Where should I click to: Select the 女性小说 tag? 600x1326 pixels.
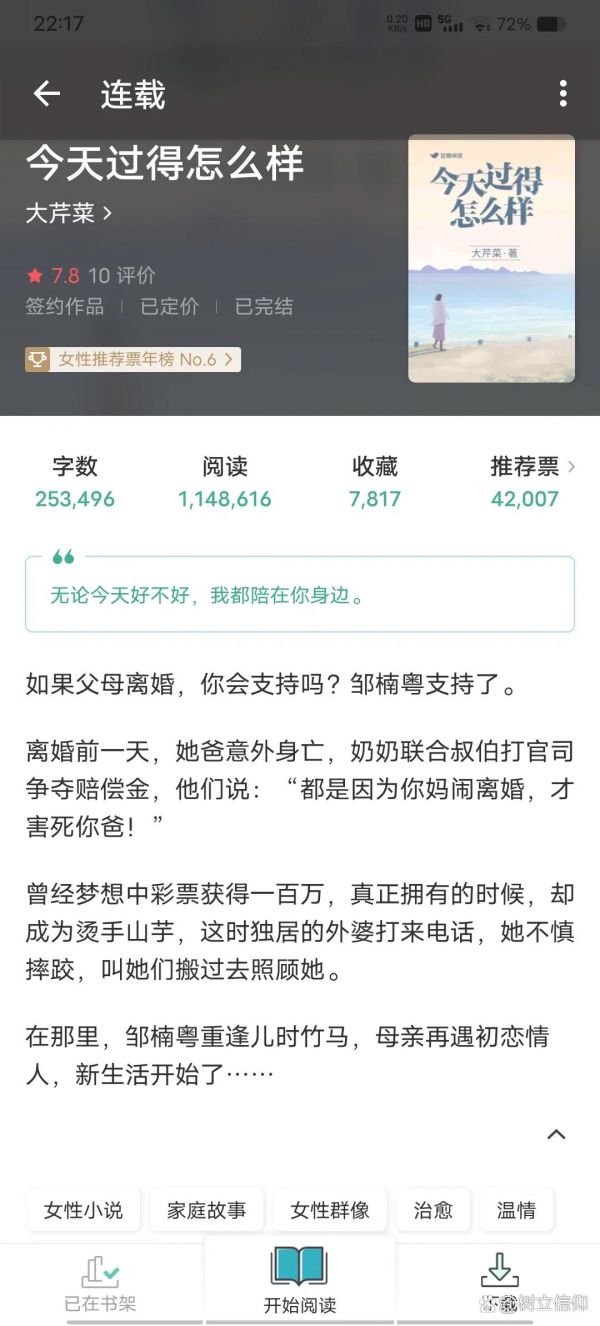pyautogui.click(x=83, y=1210)
